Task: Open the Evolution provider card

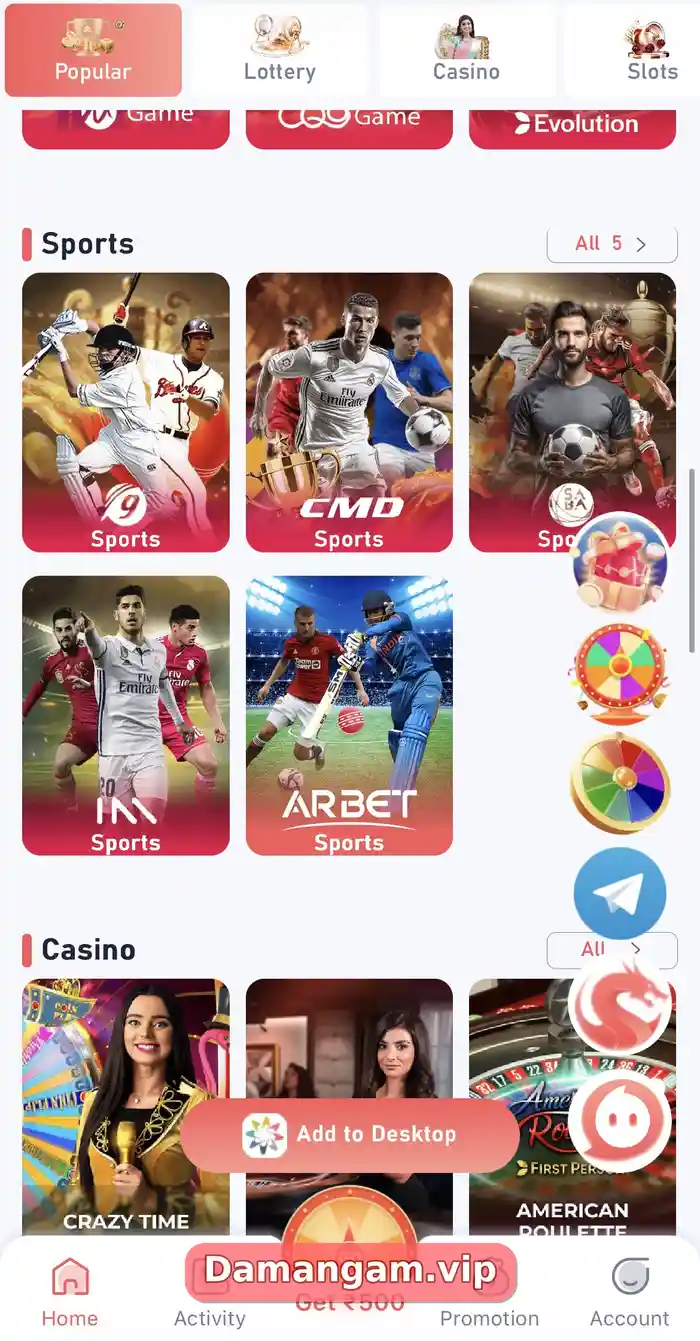Action: [573, 124]
